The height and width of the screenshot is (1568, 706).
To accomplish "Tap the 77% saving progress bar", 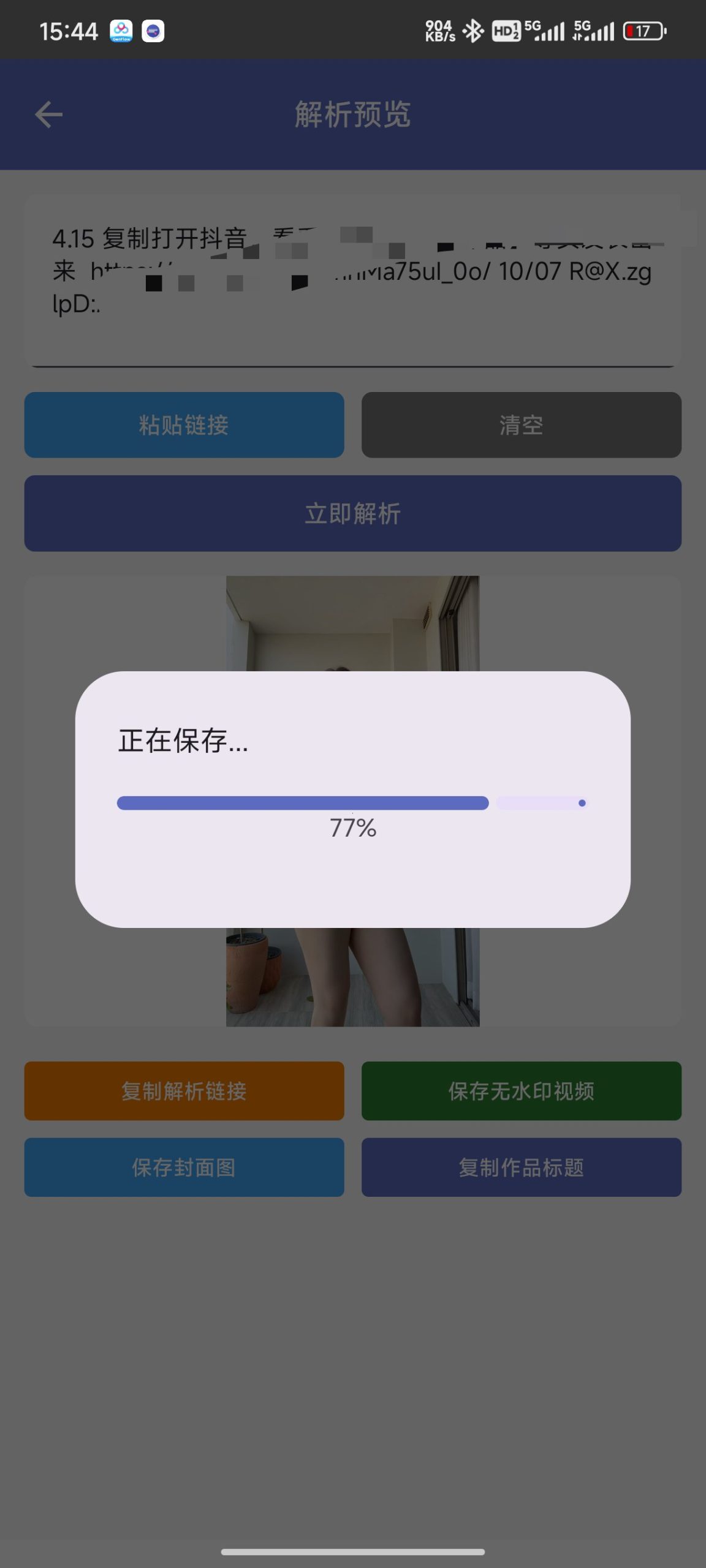I will pyautogui.click(x=352, y=802).
